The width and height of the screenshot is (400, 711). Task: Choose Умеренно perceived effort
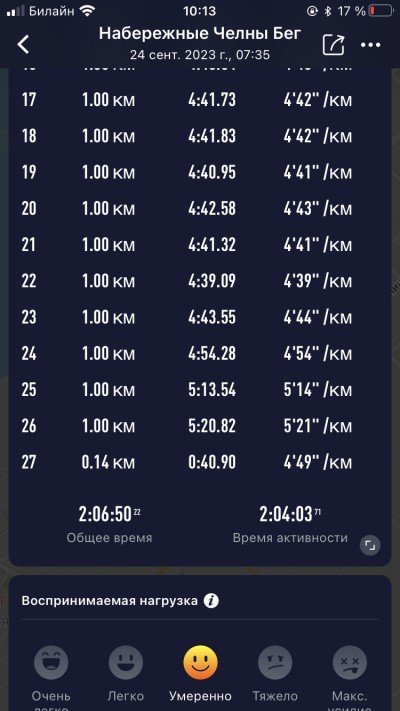pyautogui.click(x=200, y=662)
